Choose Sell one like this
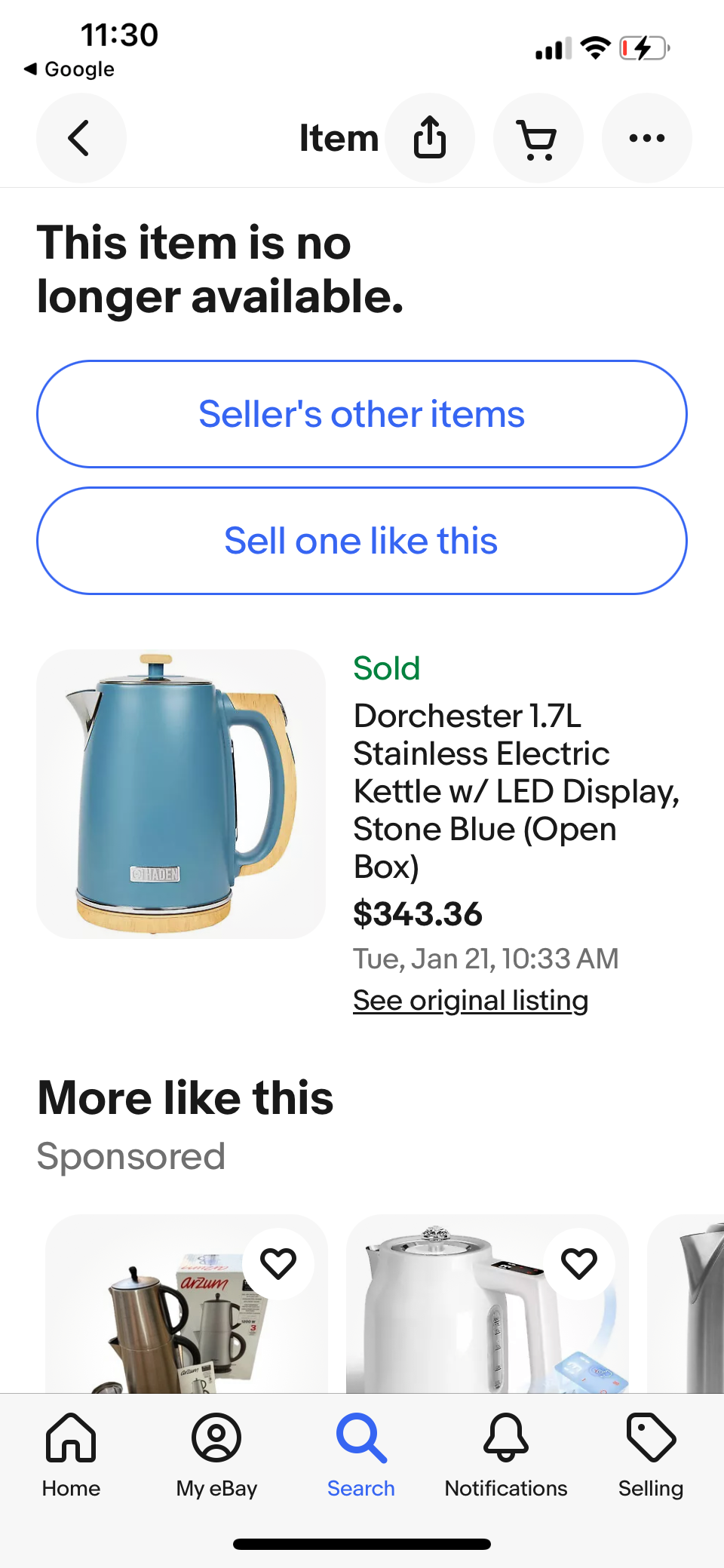724x1568 pixels. pyautogui.click(x=362, y=540)
